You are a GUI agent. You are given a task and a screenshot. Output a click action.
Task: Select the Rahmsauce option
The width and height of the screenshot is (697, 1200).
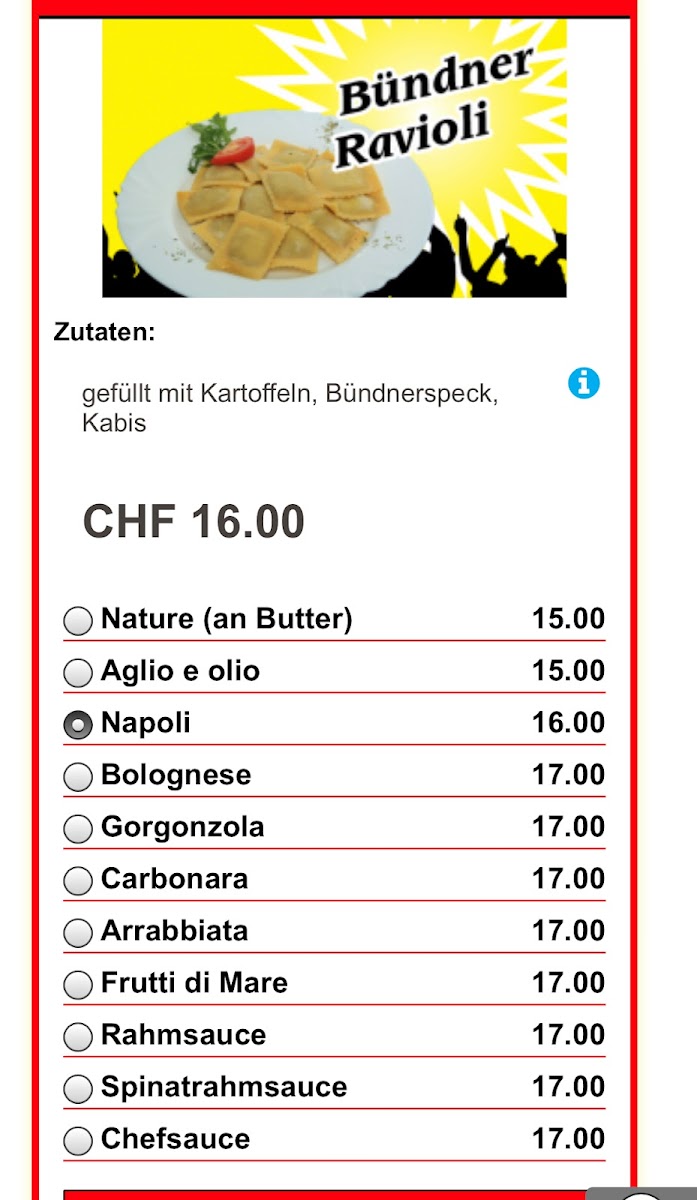78,1037
